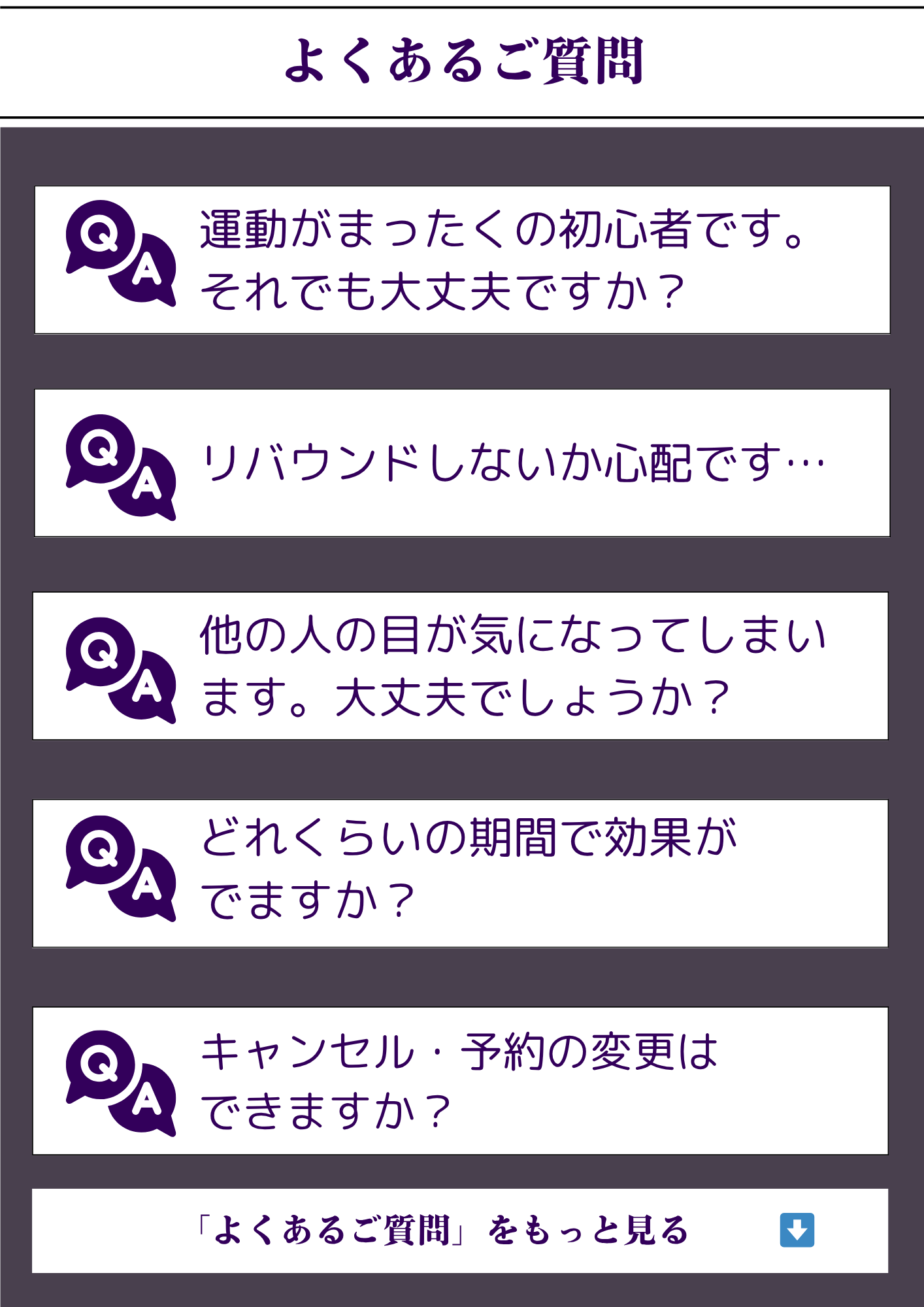
Task: Open the FAQ about worrying over rebound
Action: 462,463
